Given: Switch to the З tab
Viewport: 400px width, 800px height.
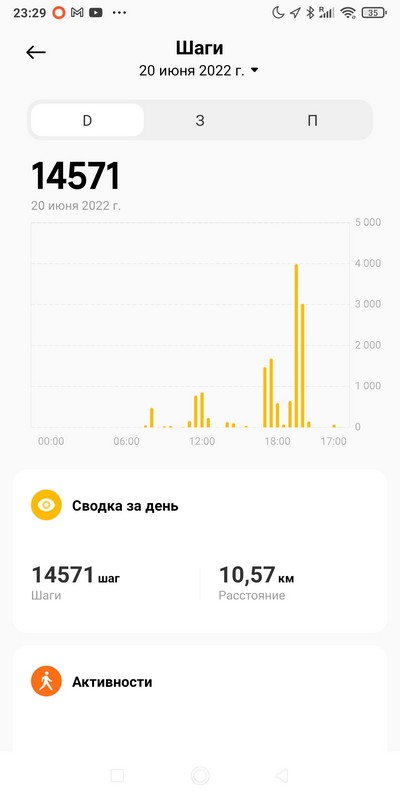Looking at the screenshot, I should 200,120.
